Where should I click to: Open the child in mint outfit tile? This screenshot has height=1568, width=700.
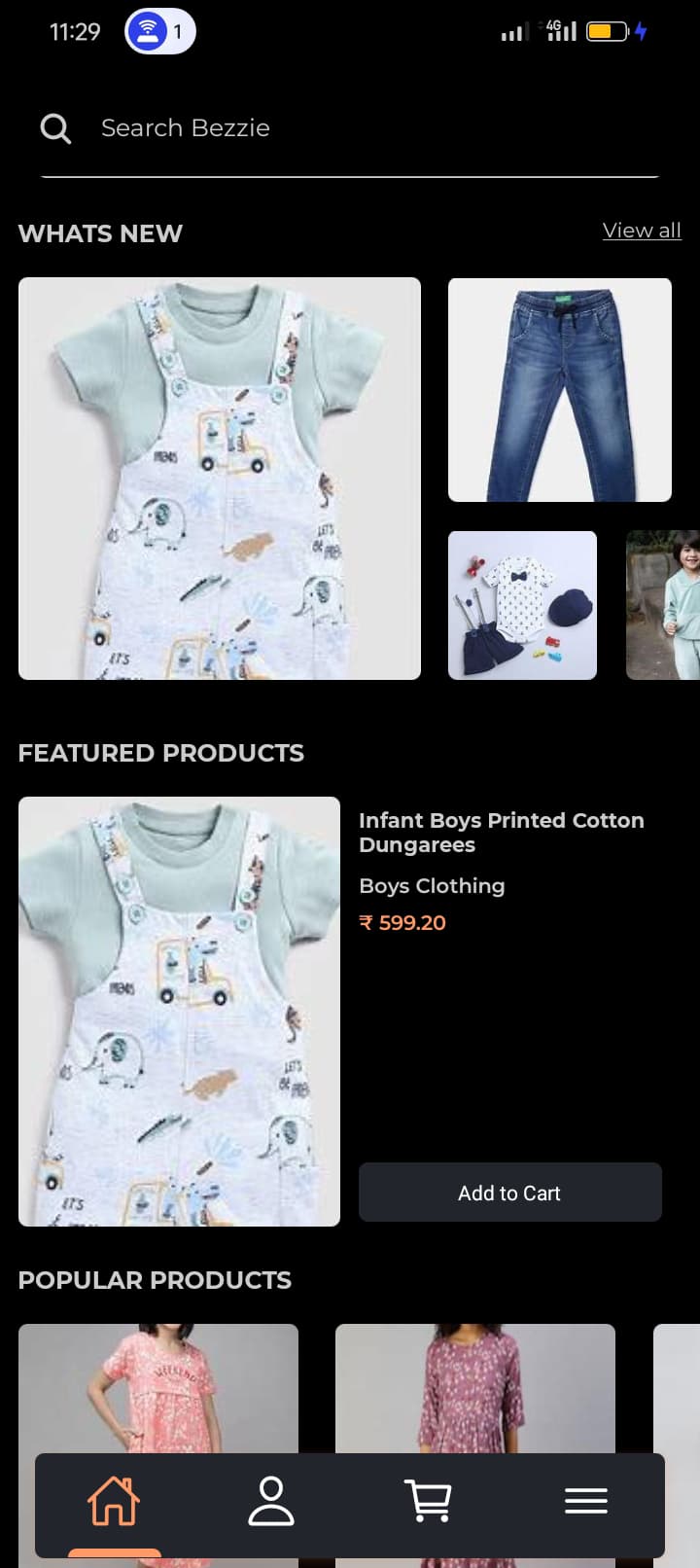(664, 605)
